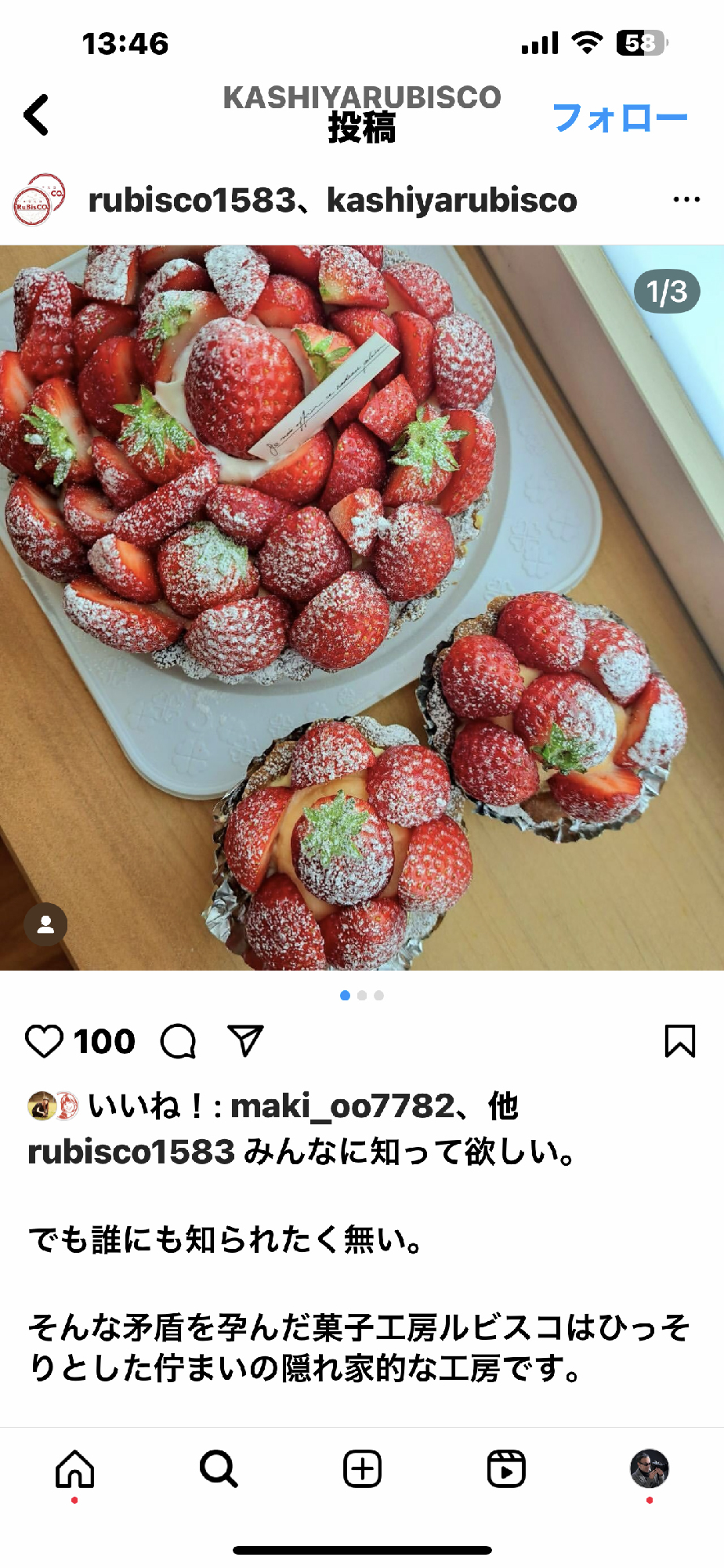Open rubisco1583 username in the caption
Image resolution: width=724 pixels, height=1568 pixels.
131,1152
